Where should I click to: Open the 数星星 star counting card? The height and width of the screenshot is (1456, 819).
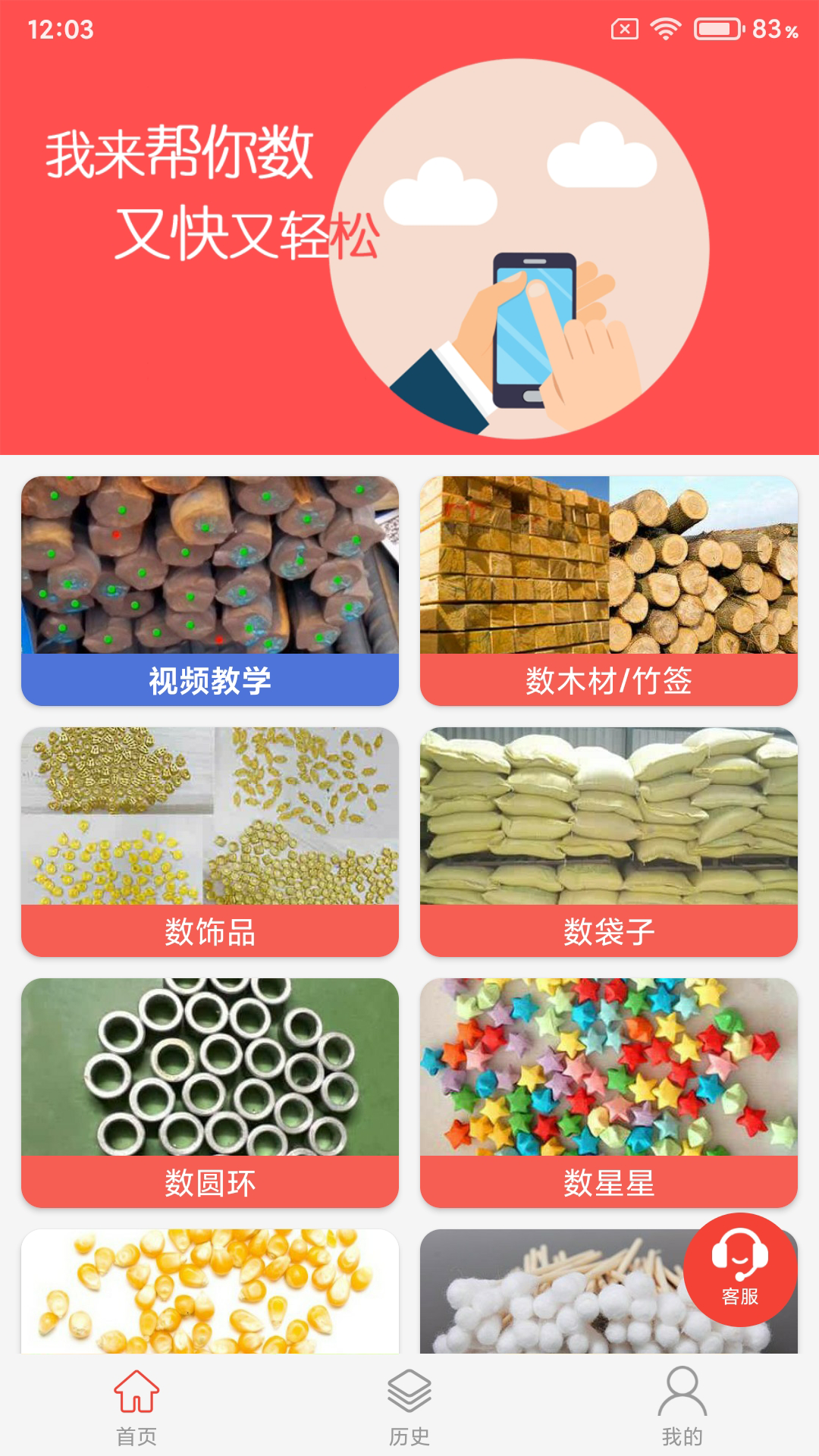click(608, 1092)
